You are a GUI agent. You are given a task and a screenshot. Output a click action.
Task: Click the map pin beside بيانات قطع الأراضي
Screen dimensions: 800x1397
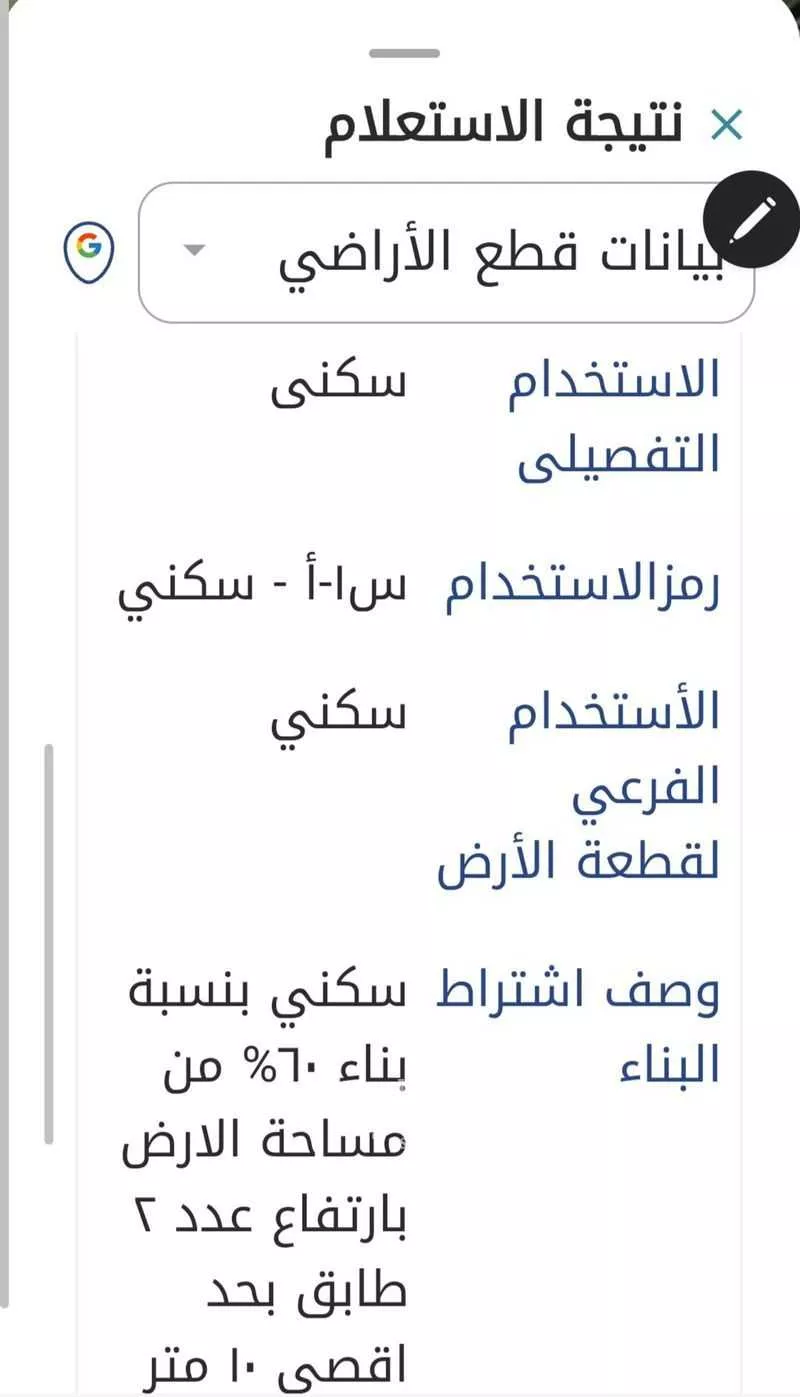[x=88, y=251]
